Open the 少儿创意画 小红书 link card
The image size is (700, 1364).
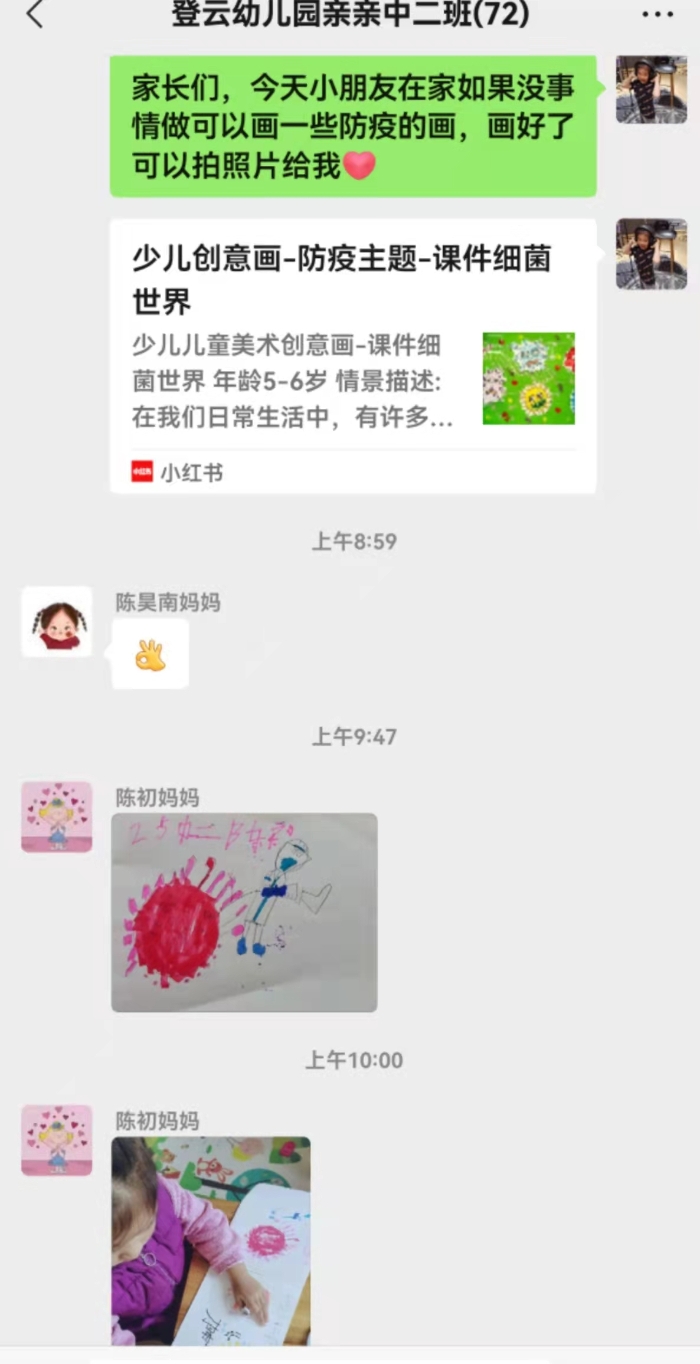pyautogui.click(x=352, y=355)
